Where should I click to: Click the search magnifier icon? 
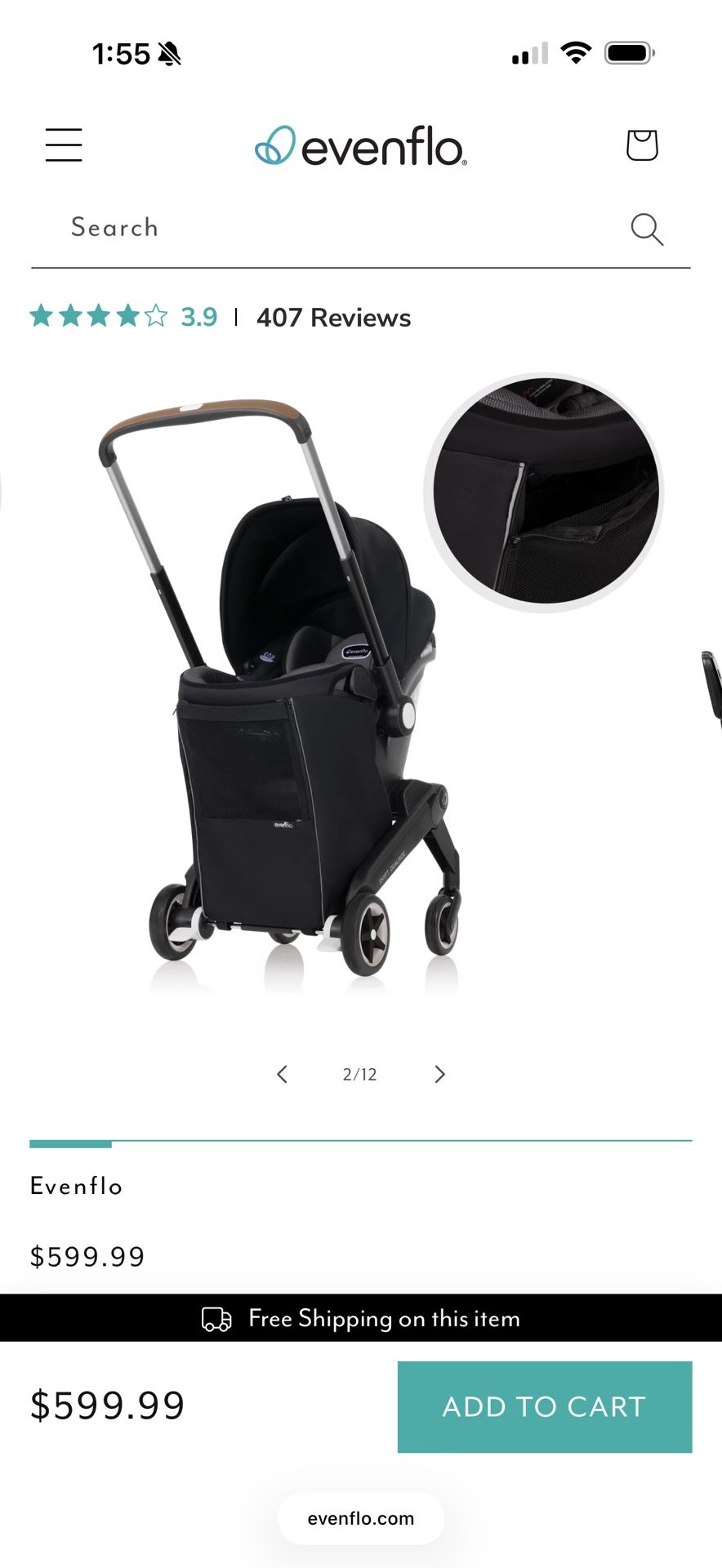tap(647, 229)
